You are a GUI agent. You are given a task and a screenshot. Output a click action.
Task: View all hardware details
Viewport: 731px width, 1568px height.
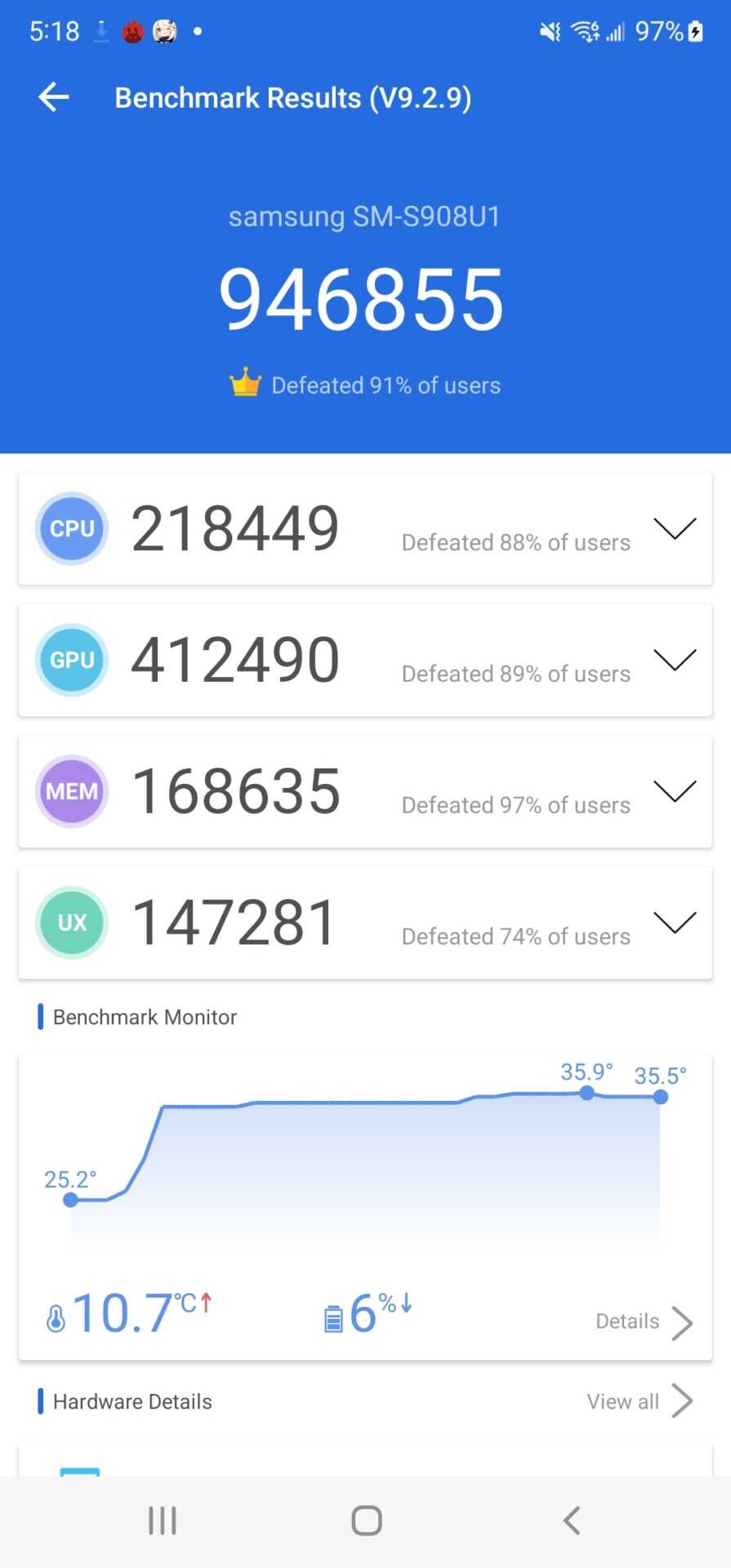pos(640,1401)
